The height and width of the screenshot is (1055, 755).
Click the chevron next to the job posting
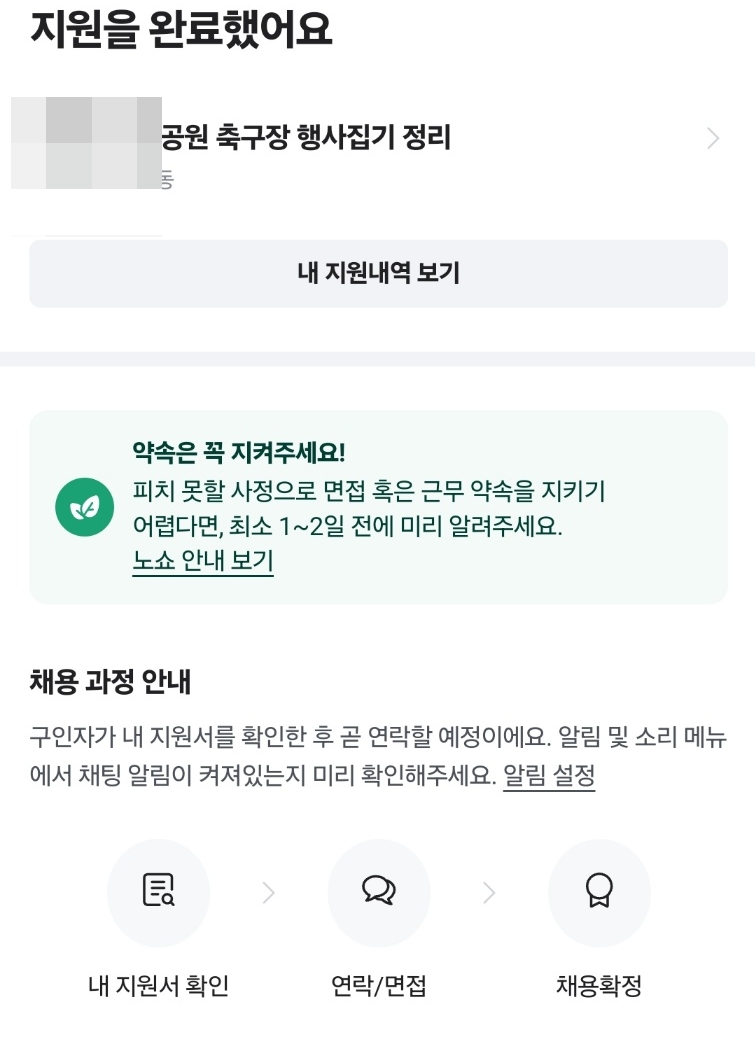point(712,139)
